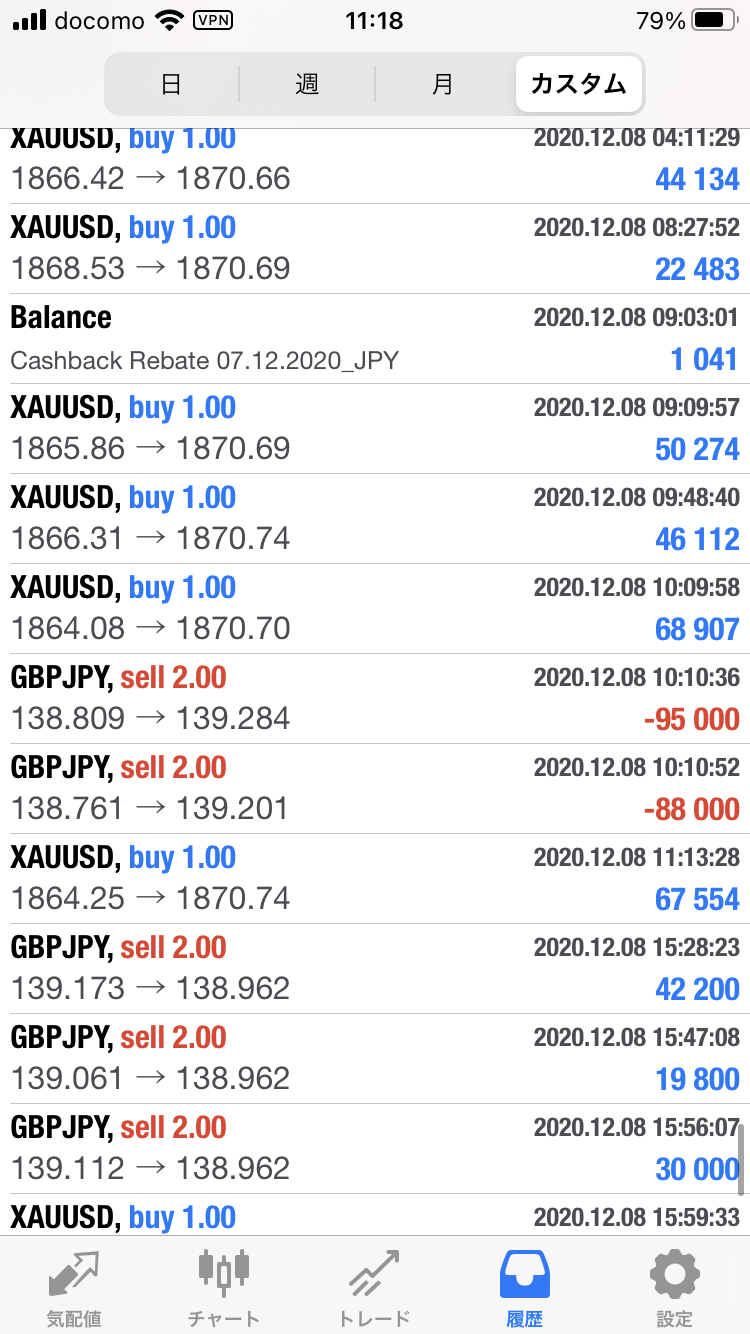Screen dimensions: 750x1334
Task: Open the GBPJPY sell with loss -88 000
Action: (x=375, y=789)
